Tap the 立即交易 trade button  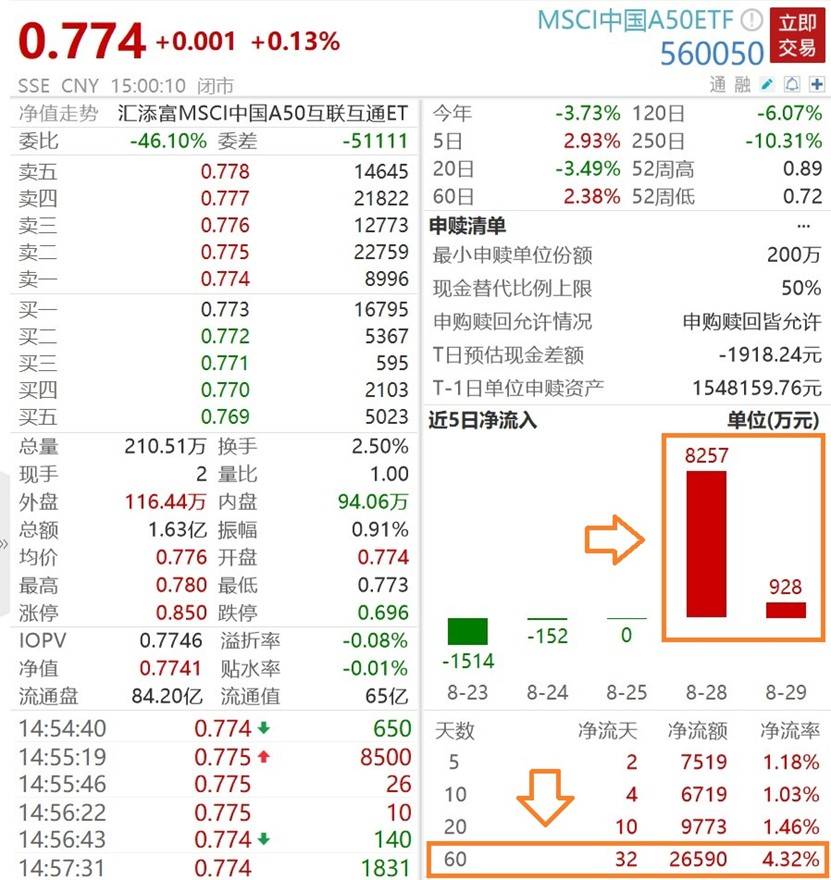tap(797, 34)
